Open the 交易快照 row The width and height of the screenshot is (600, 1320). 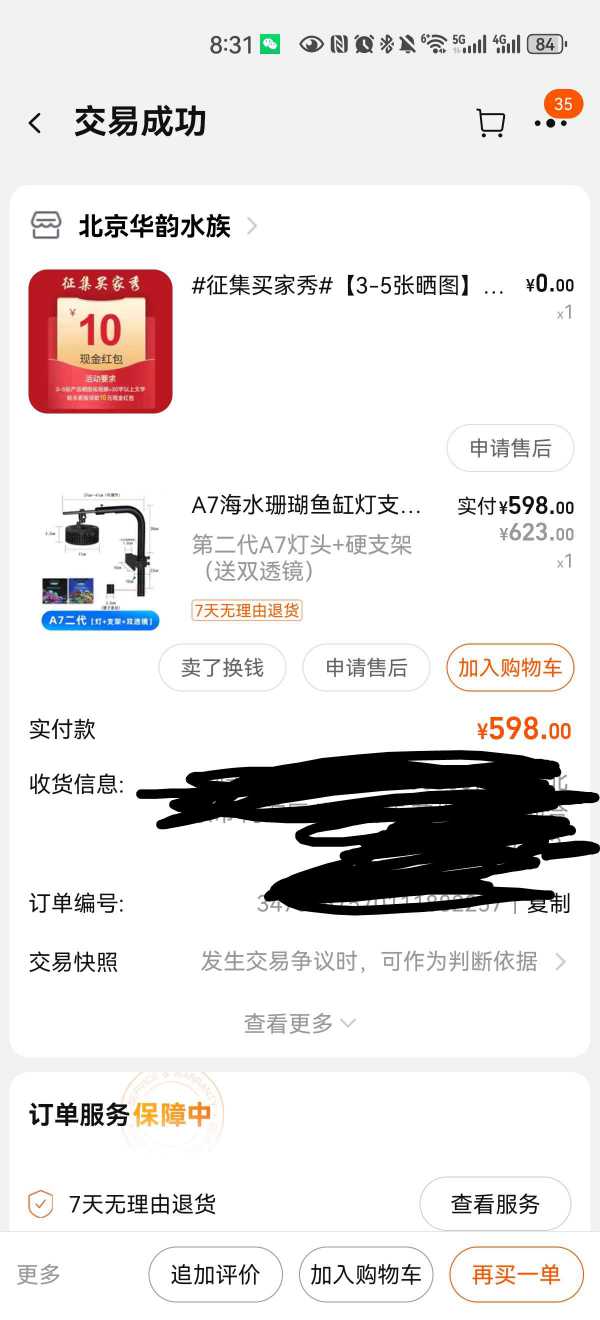pos(300,962)
